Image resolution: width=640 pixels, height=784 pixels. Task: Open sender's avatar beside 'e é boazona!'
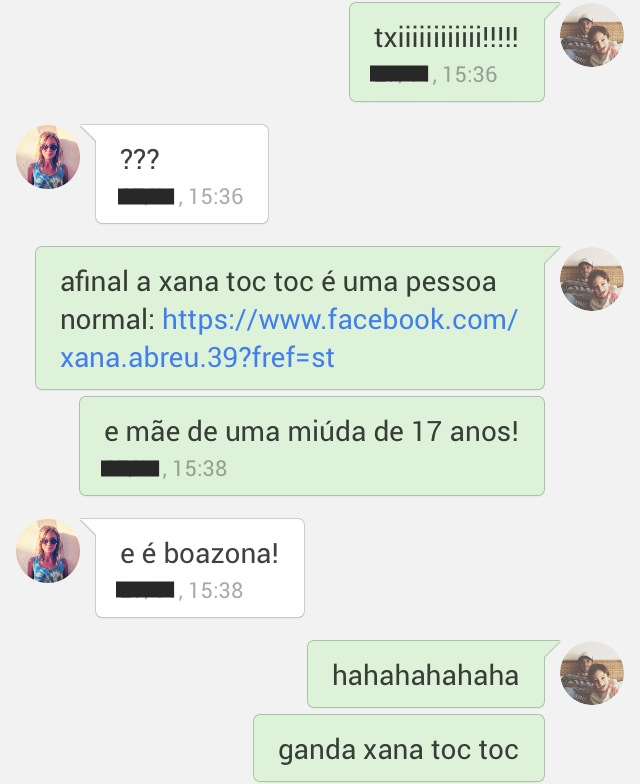tap(48, 551)
